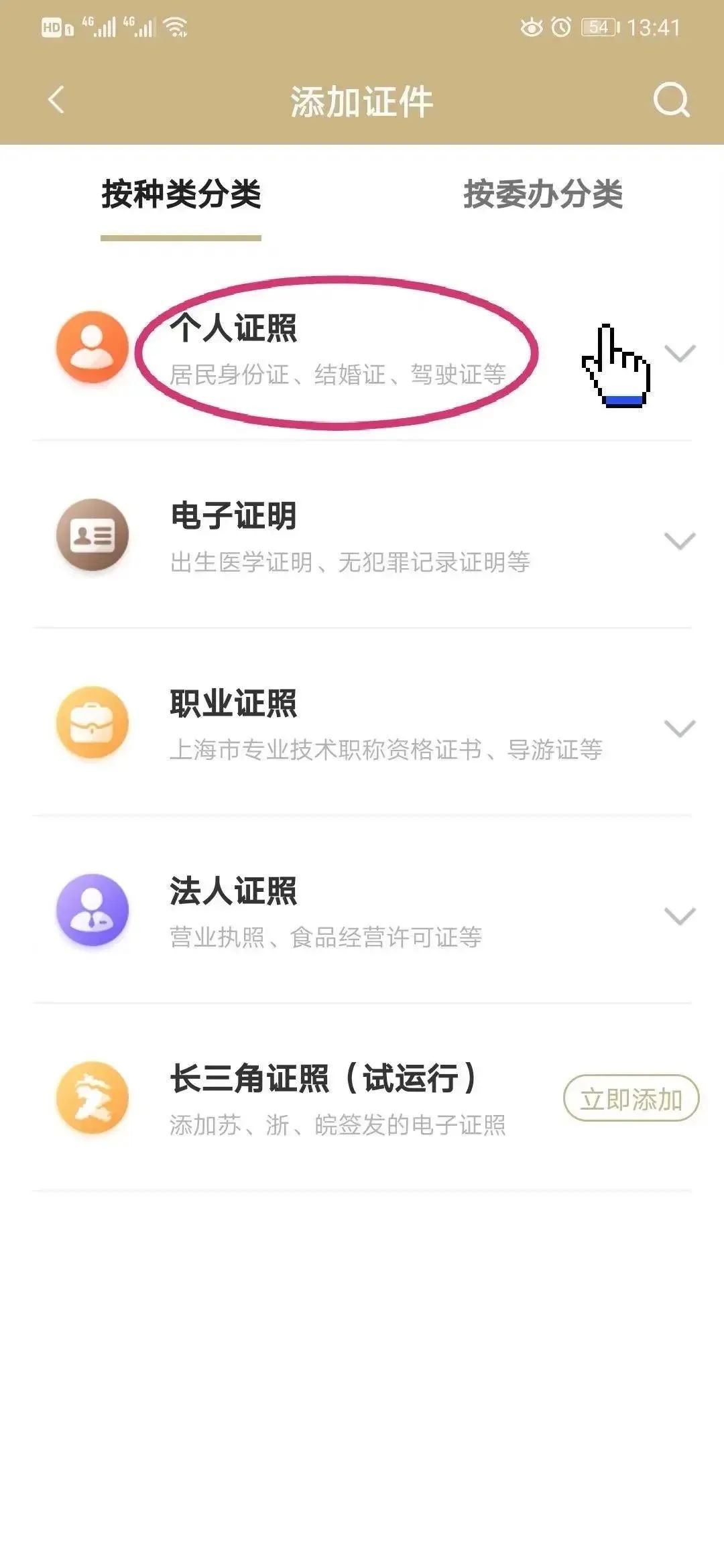Expand the 职业证照 category
The height and width of the screenshot is (1568, 724).
click(679, 728)
